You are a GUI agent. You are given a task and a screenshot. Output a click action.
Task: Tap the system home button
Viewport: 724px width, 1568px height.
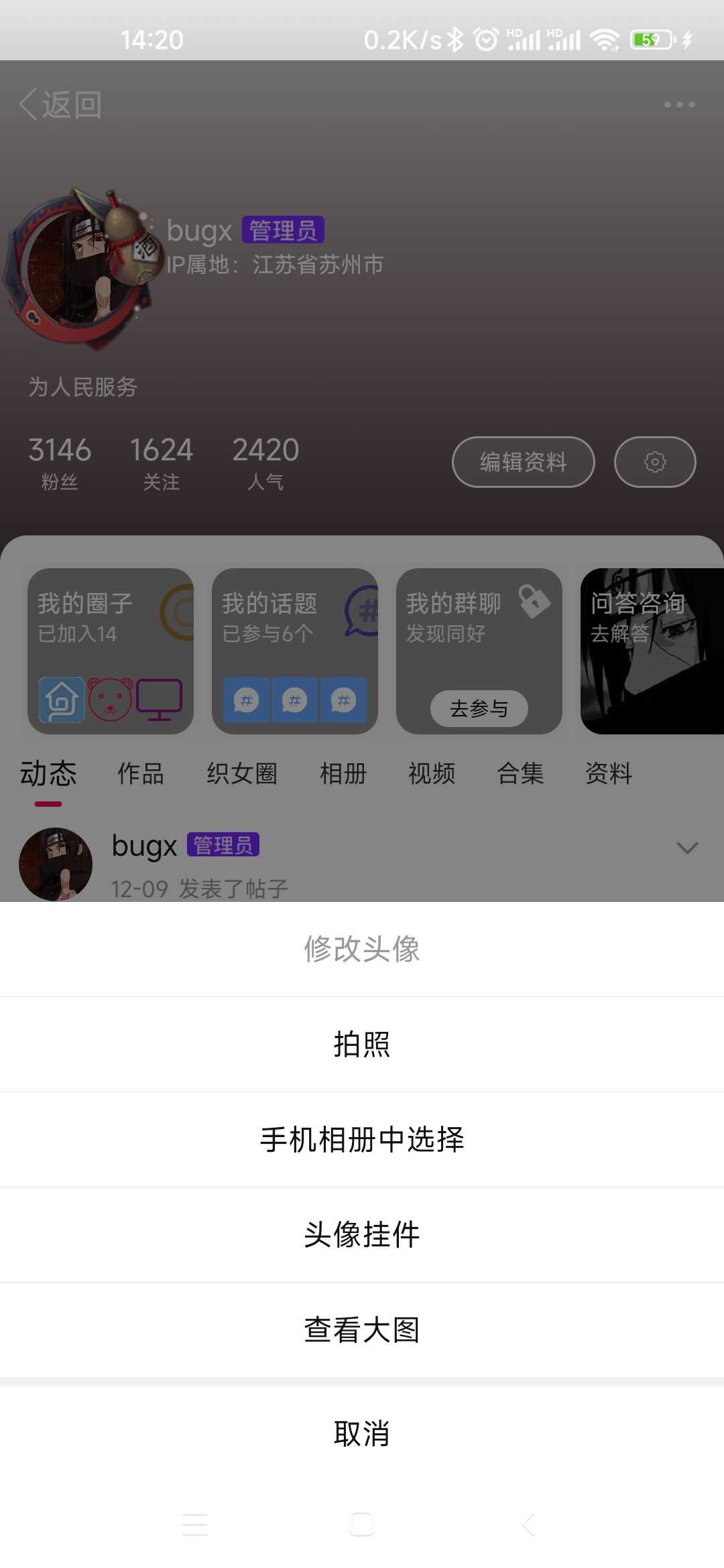(362, 1524)
